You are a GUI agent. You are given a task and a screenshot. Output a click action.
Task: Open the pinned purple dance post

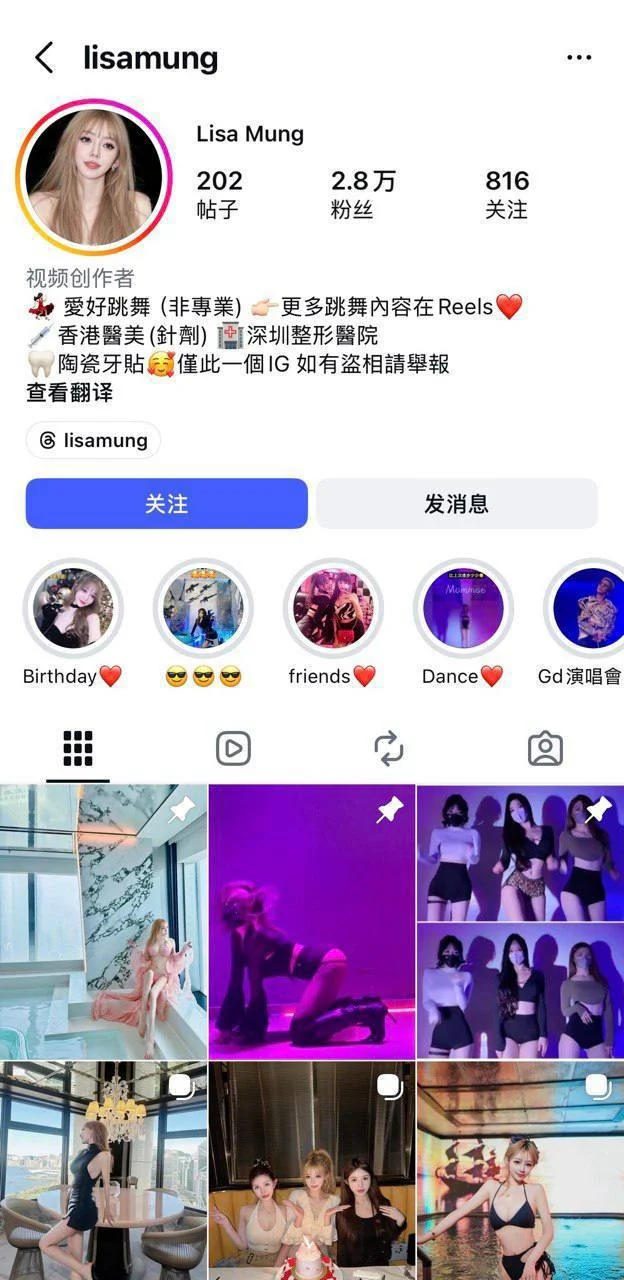[x=312, y=921]
